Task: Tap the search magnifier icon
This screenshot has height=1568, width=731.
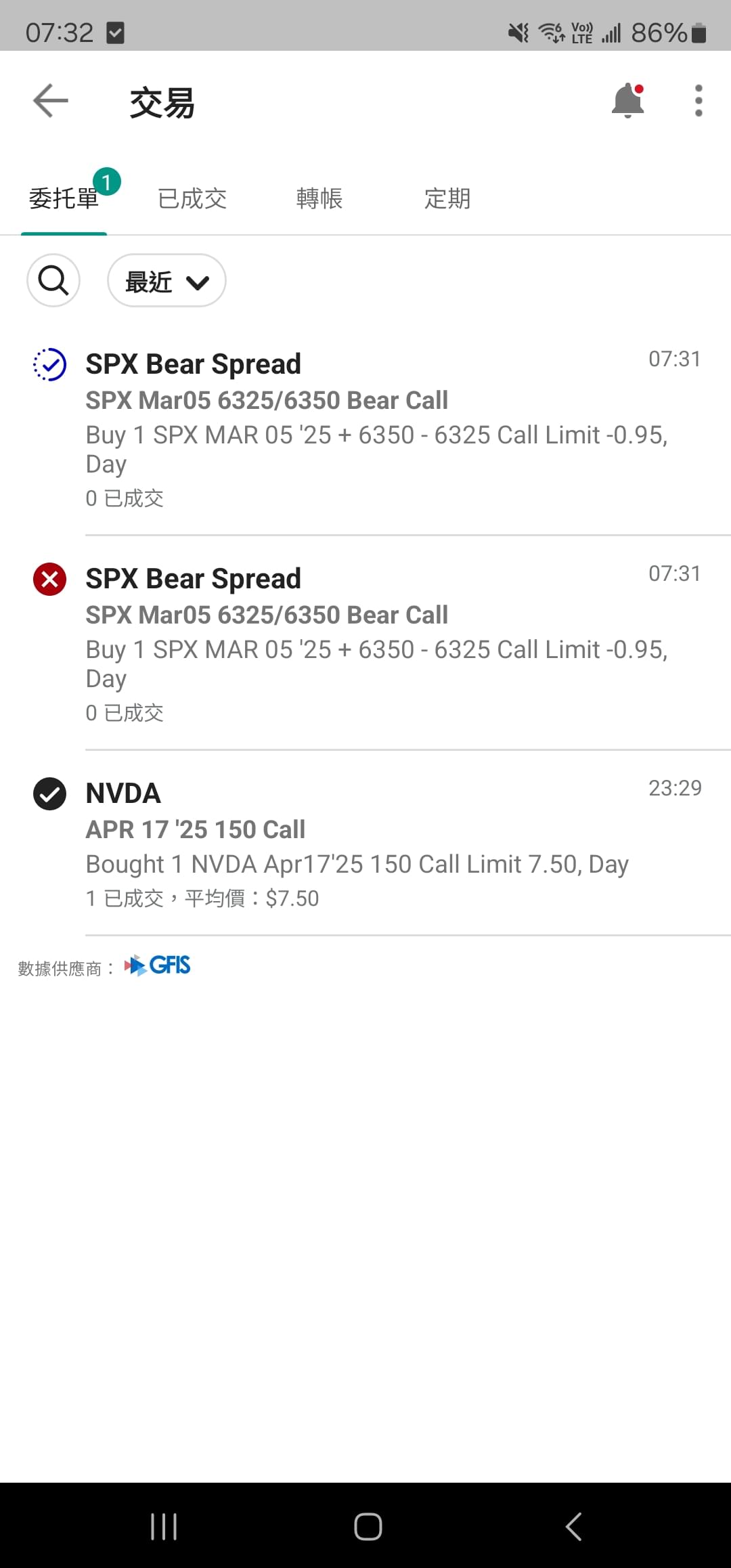Action: point(53,280)
